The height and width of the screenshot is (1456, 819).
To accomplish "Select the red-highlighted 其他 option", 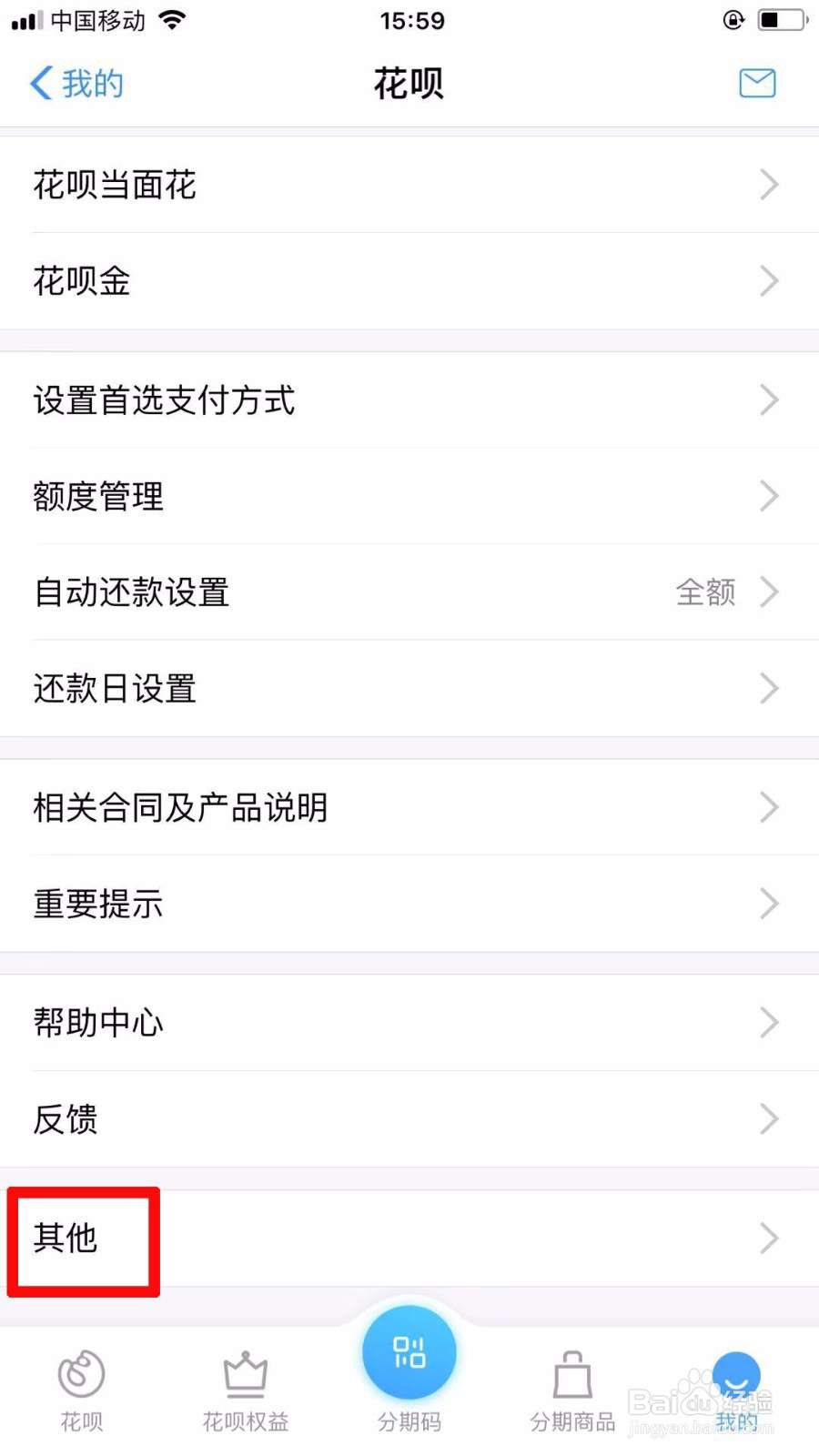I will pyautogui.click(x=82, y=1239).
